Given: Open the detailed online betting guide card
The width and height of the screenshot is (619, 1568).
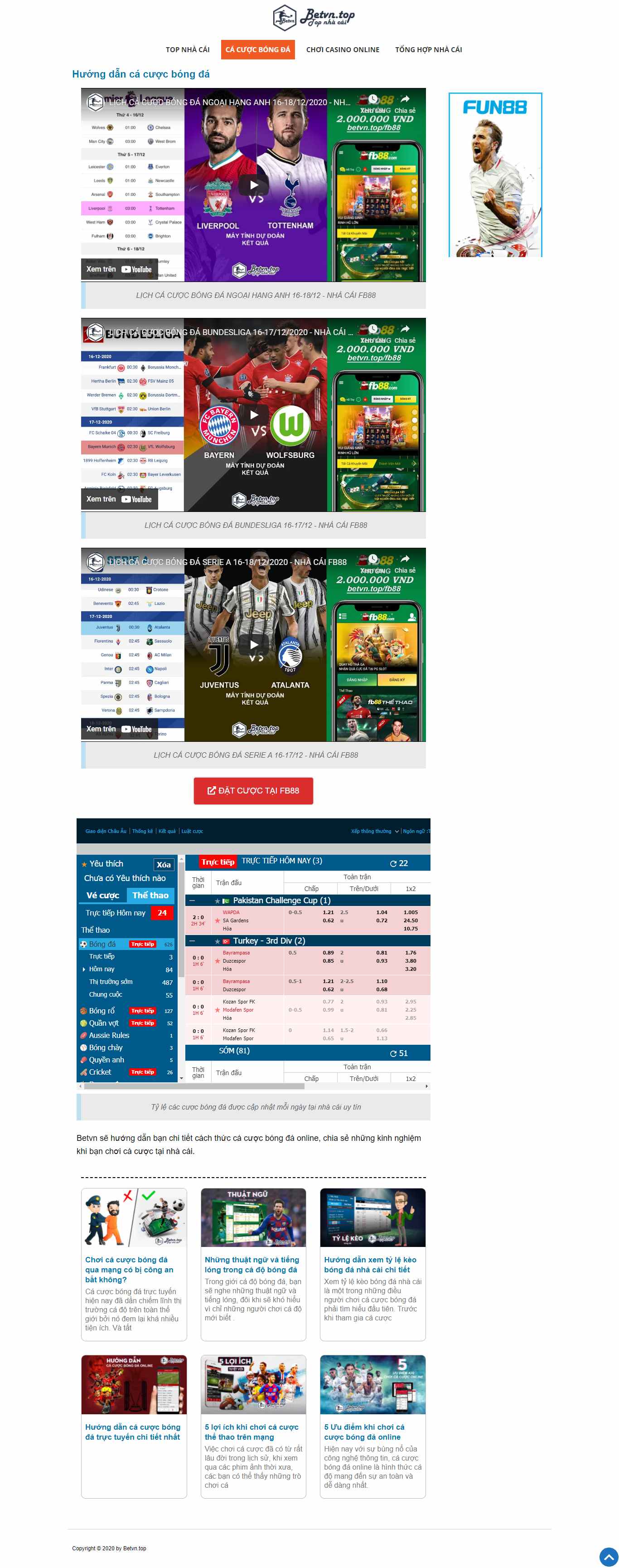Looking at the screenshot, I should [x=133, y=1432].
